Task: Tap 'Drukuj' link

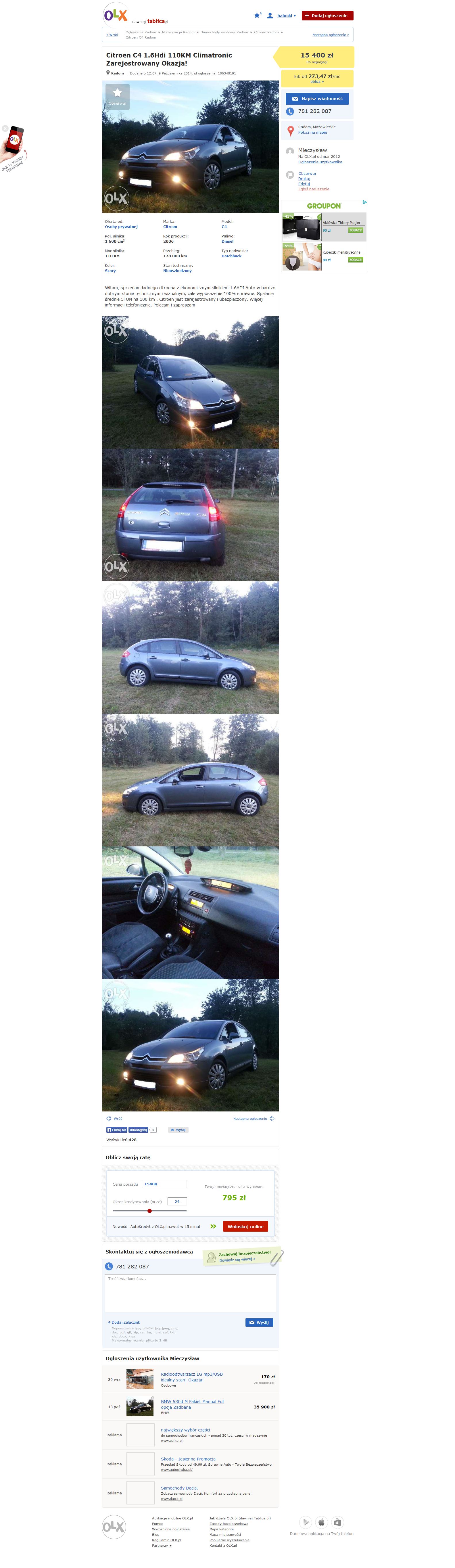Action: point(304,178)
